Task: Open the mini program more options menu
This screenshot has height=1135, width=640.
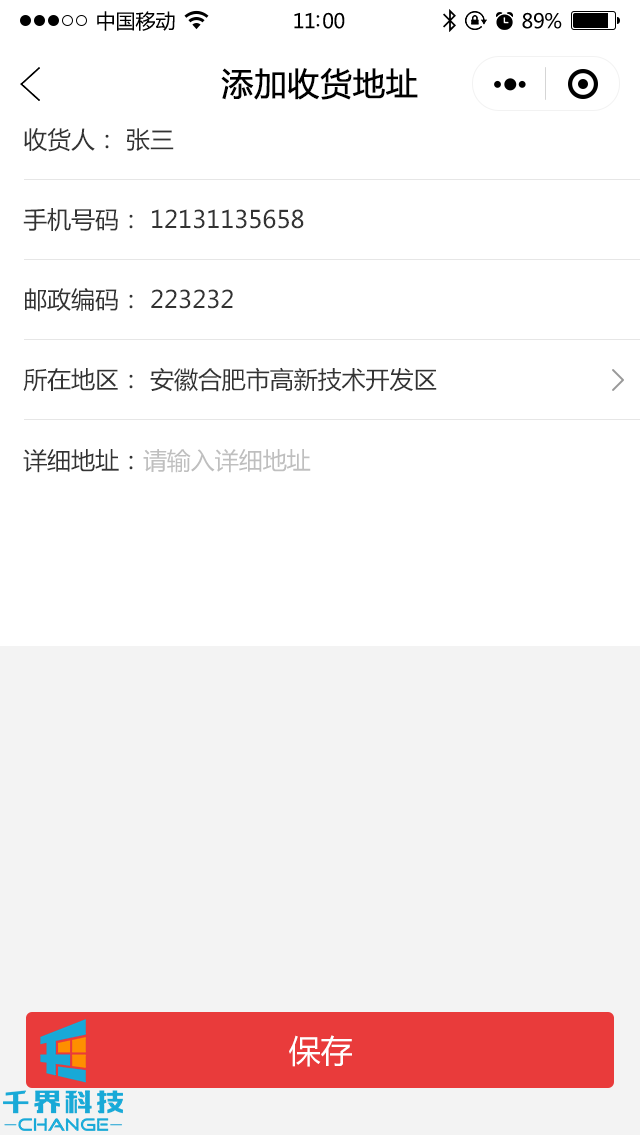Action: [x=509, y=84]
